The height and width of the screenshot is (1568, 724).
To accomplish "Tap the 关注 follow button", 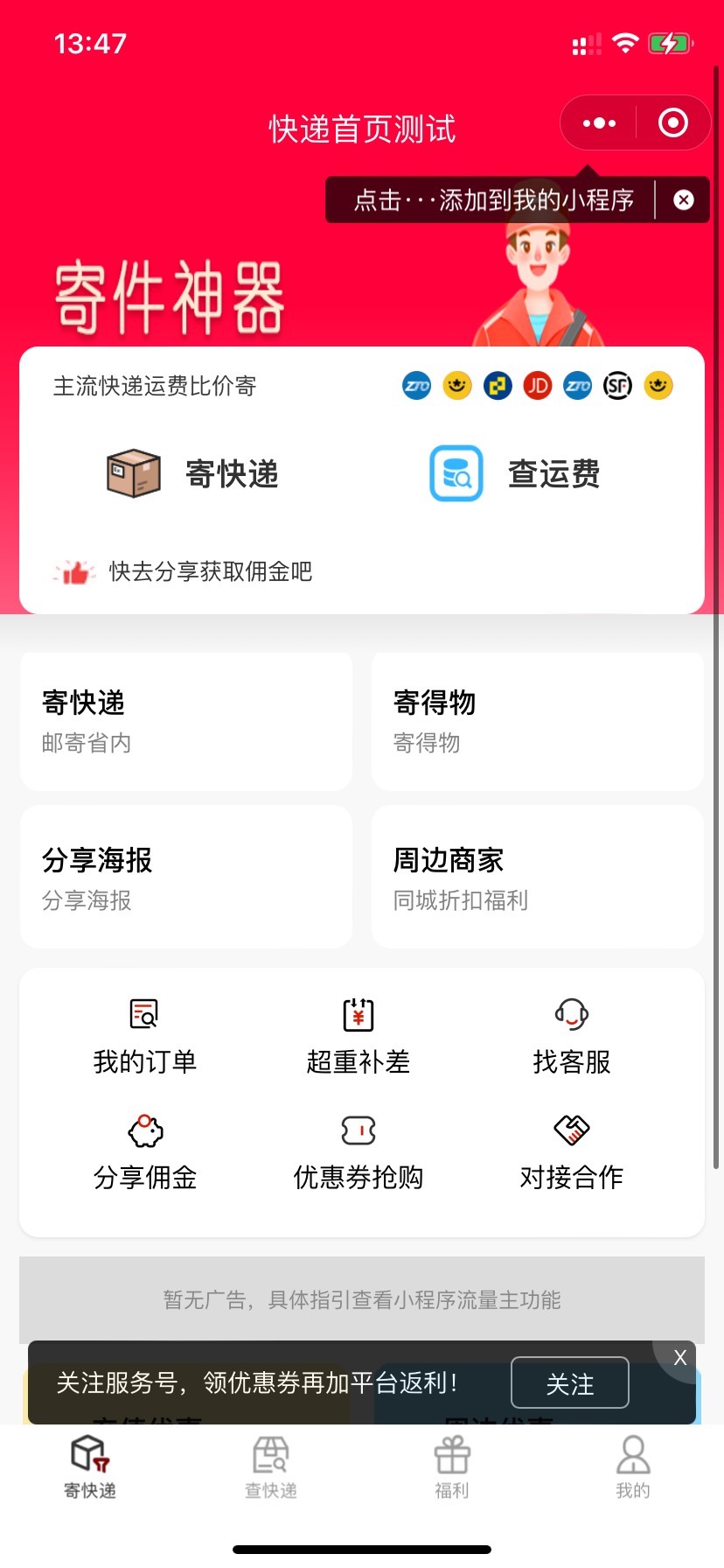I will 570,1383.
